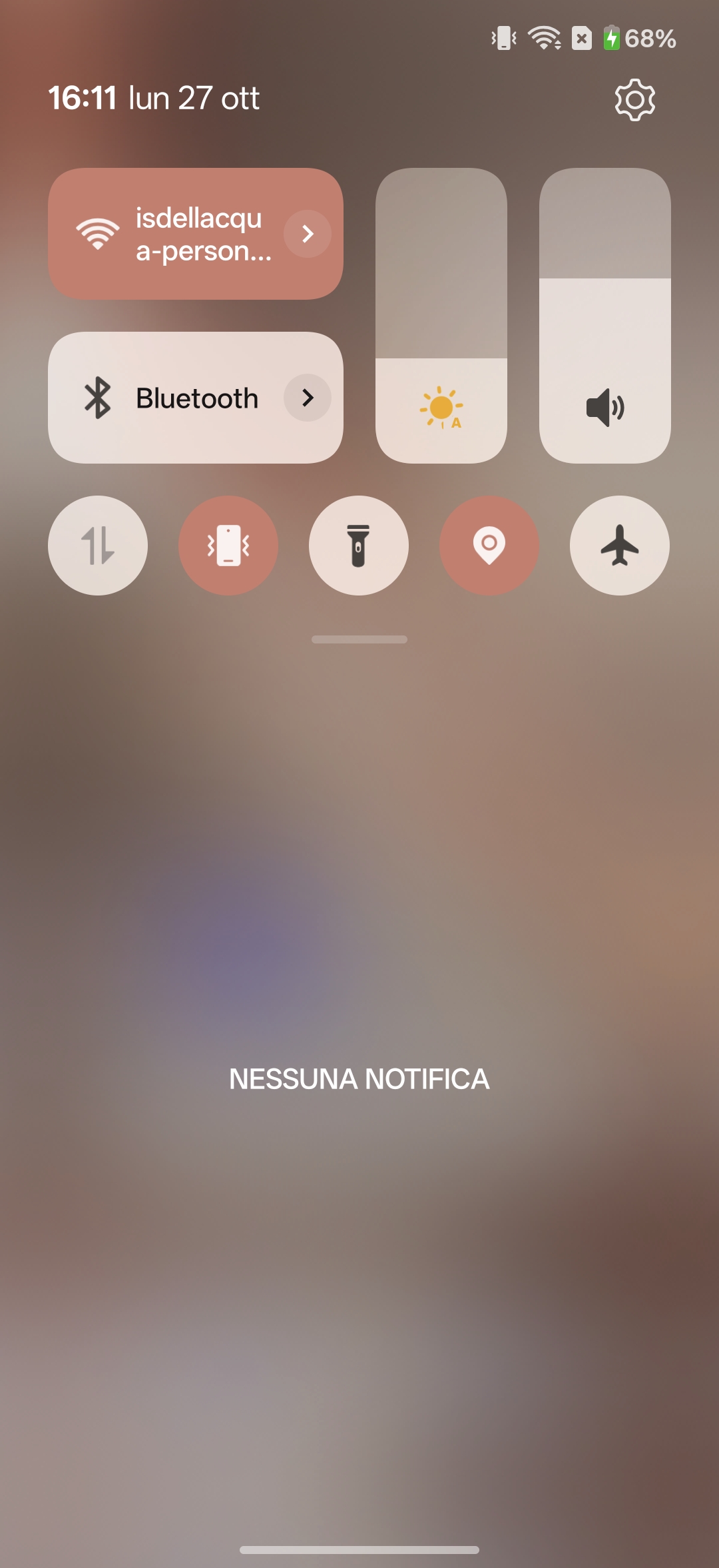Turn on Bluetooth
The height and width of the screenshot is (1568, 719).
166,398
